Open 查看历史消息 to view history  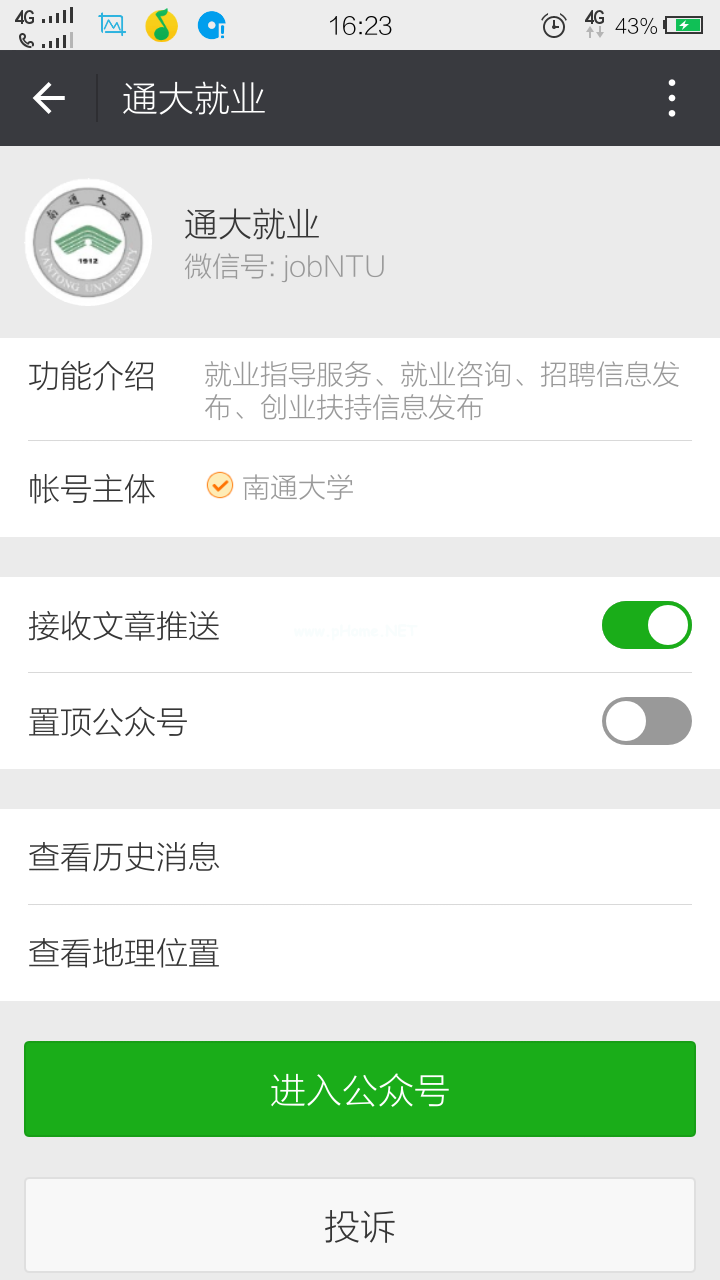coord(124,857)
